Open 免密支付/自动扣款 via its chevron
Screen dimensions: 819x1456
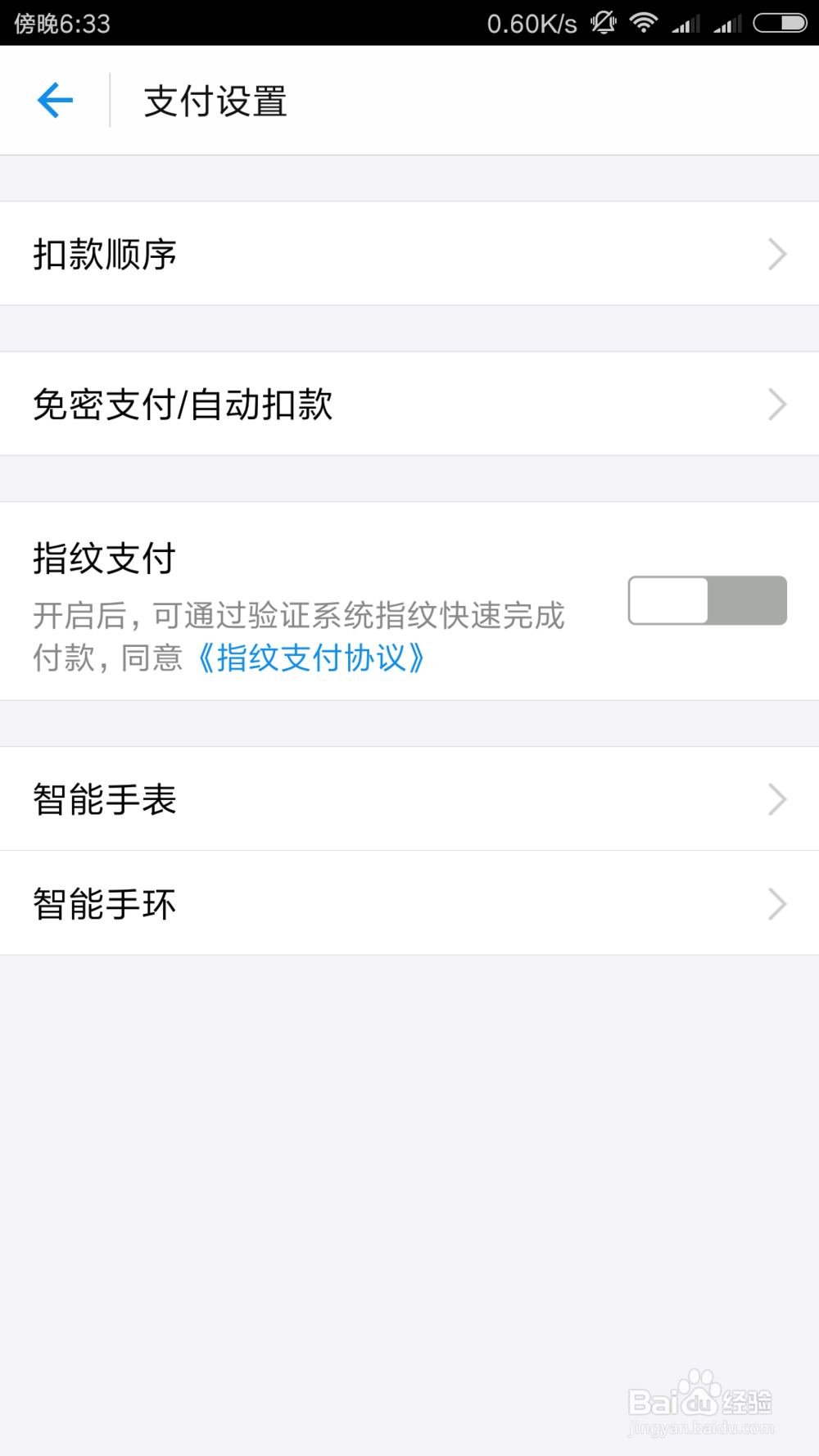tap(777, 404)
